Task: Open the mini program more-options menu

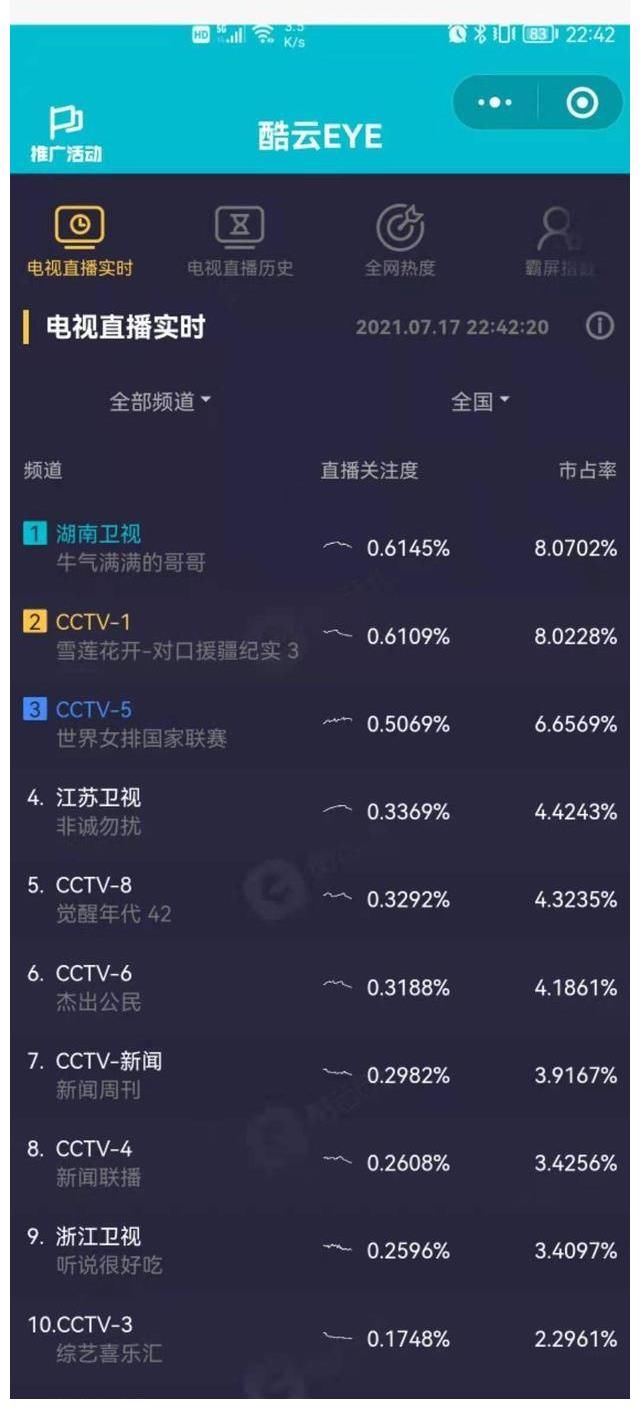Action: click(495, 103)
